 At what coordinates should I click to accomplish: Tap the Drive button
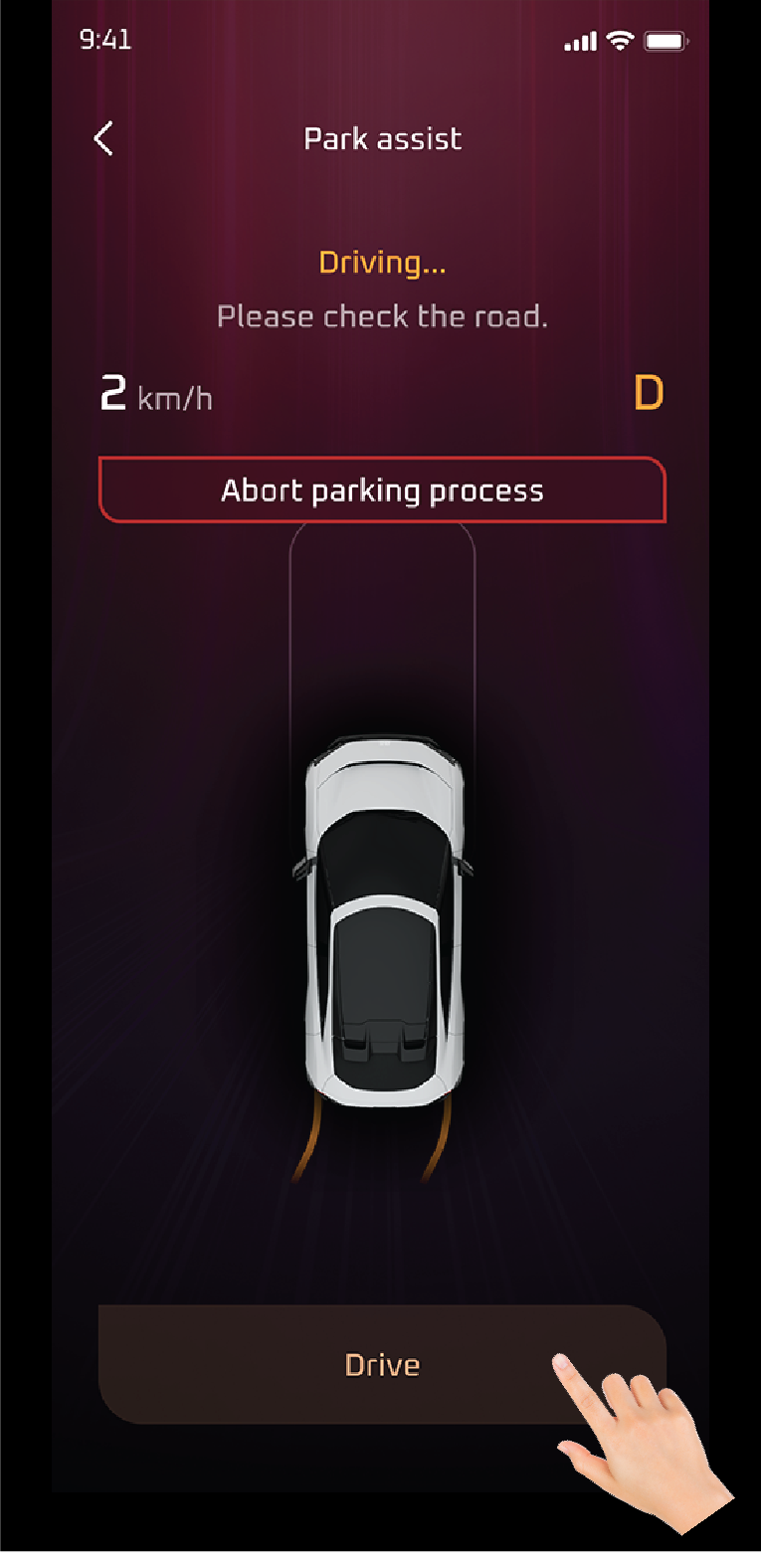pyautogui.click(x=382, y=1364)
